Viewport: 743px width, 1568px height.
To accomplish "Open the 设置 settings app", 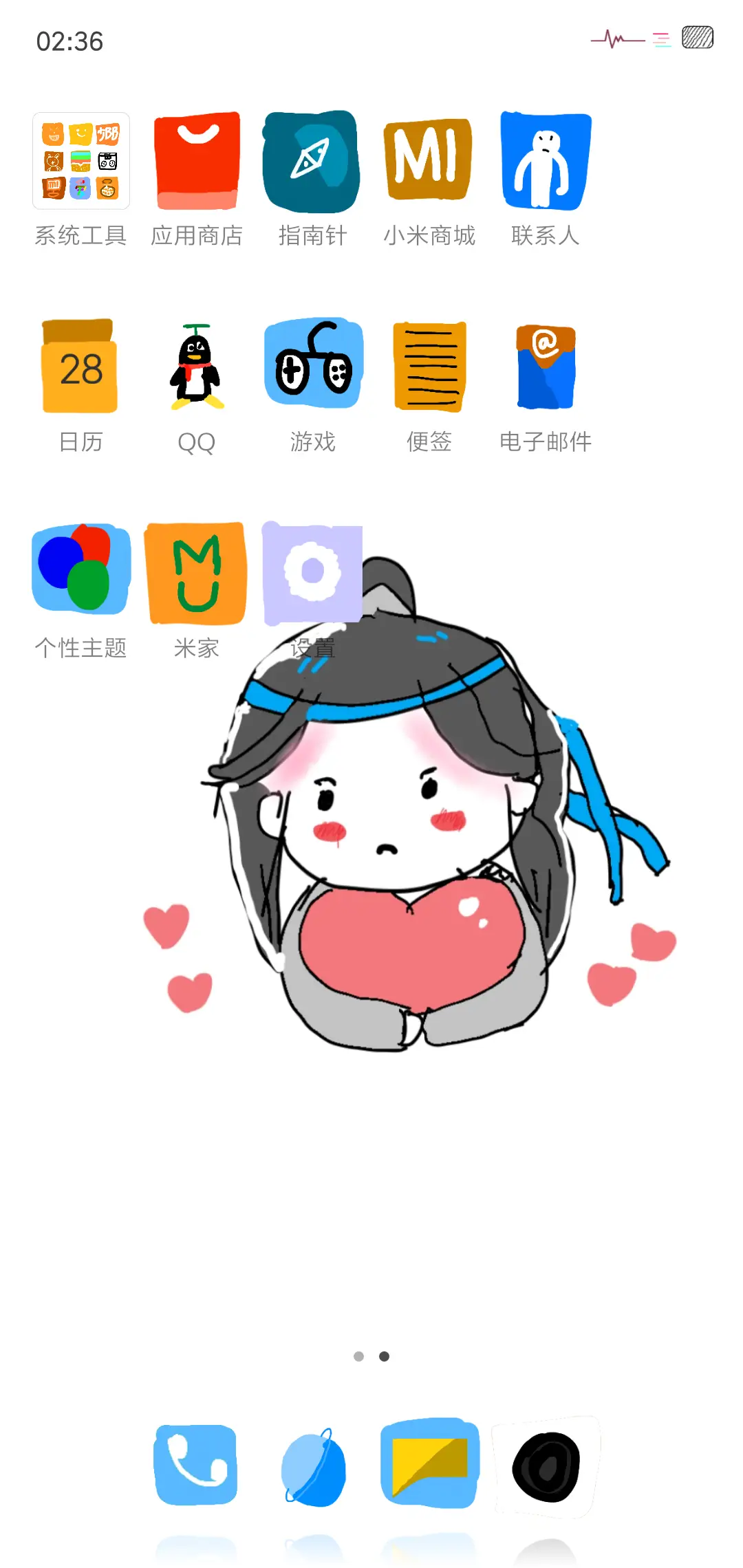I will (x=311, y=573).
